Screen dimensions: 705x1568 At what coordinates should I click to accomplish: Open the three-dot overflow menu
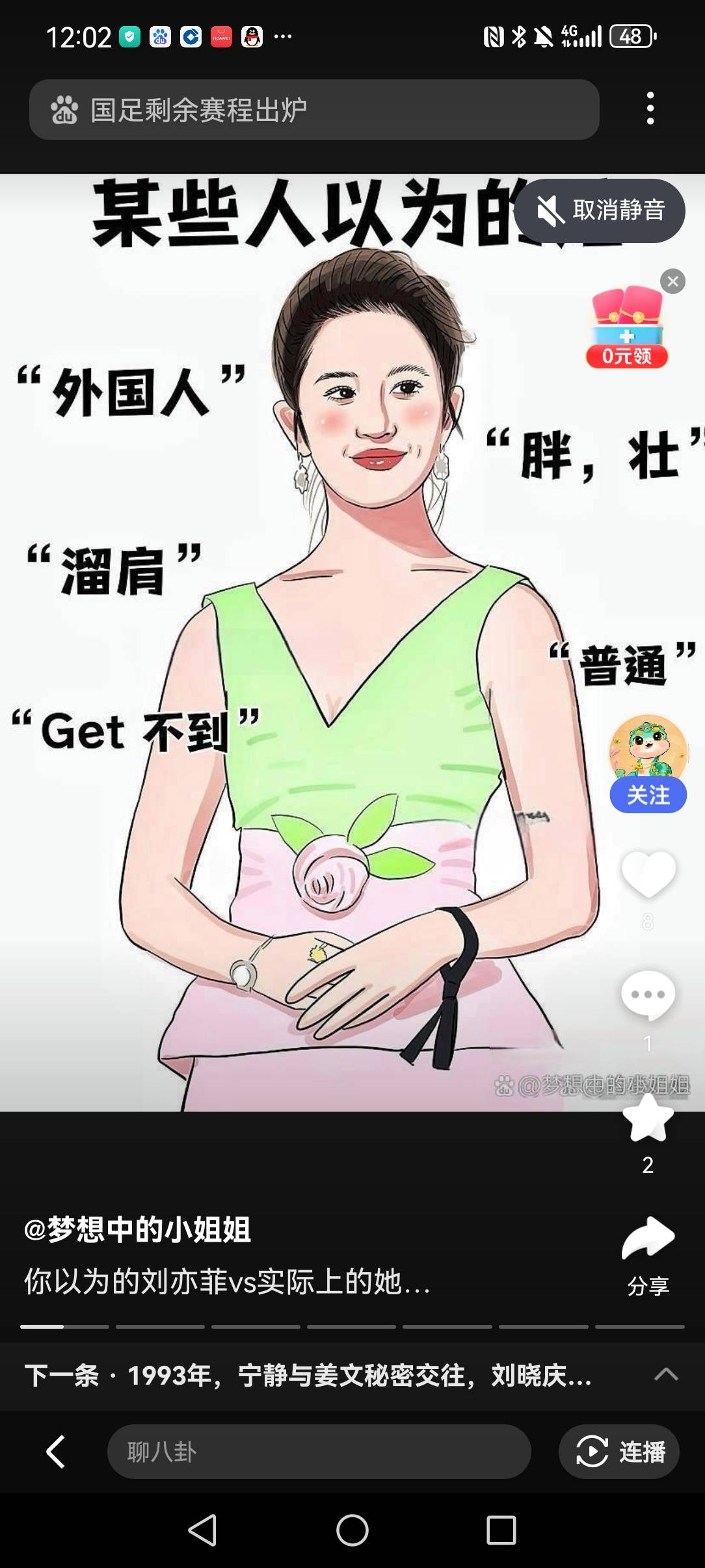click(650, 109)
